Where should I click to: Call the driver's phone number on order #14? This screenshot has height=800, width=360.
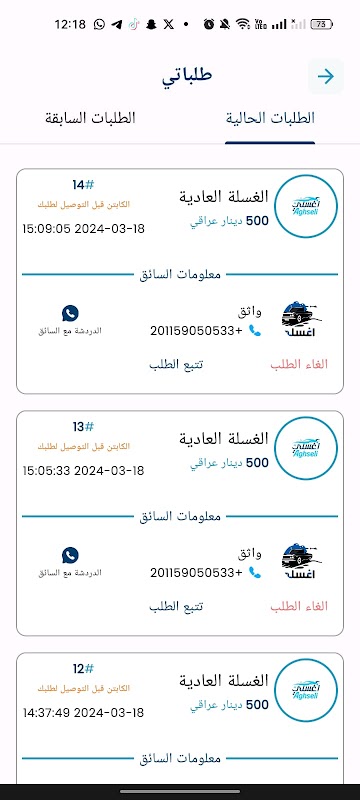(x=205, y=331)
